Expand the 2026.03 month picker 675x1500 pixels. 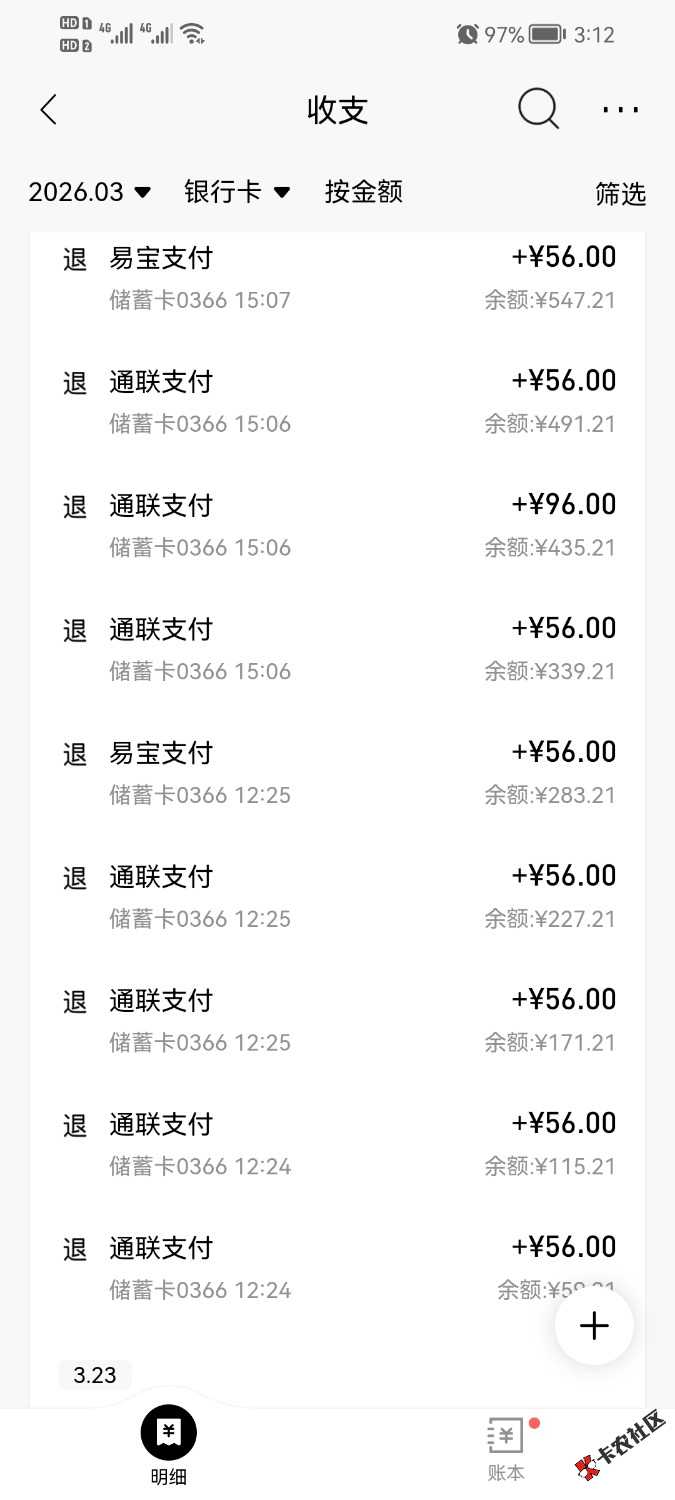click(x=90, y=192)
